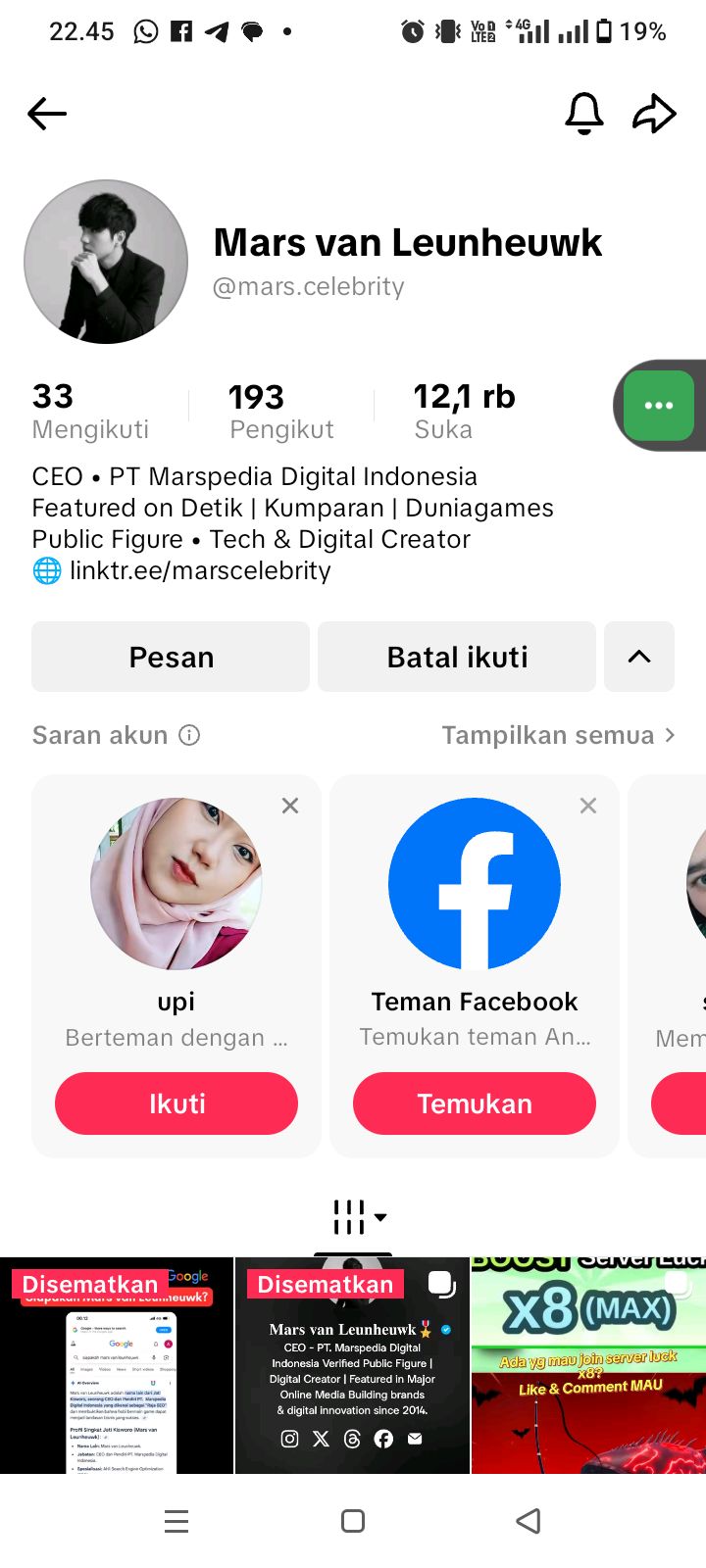Open the notifications bell for this profile
The image size is (706, 1568).
(584, 114)
